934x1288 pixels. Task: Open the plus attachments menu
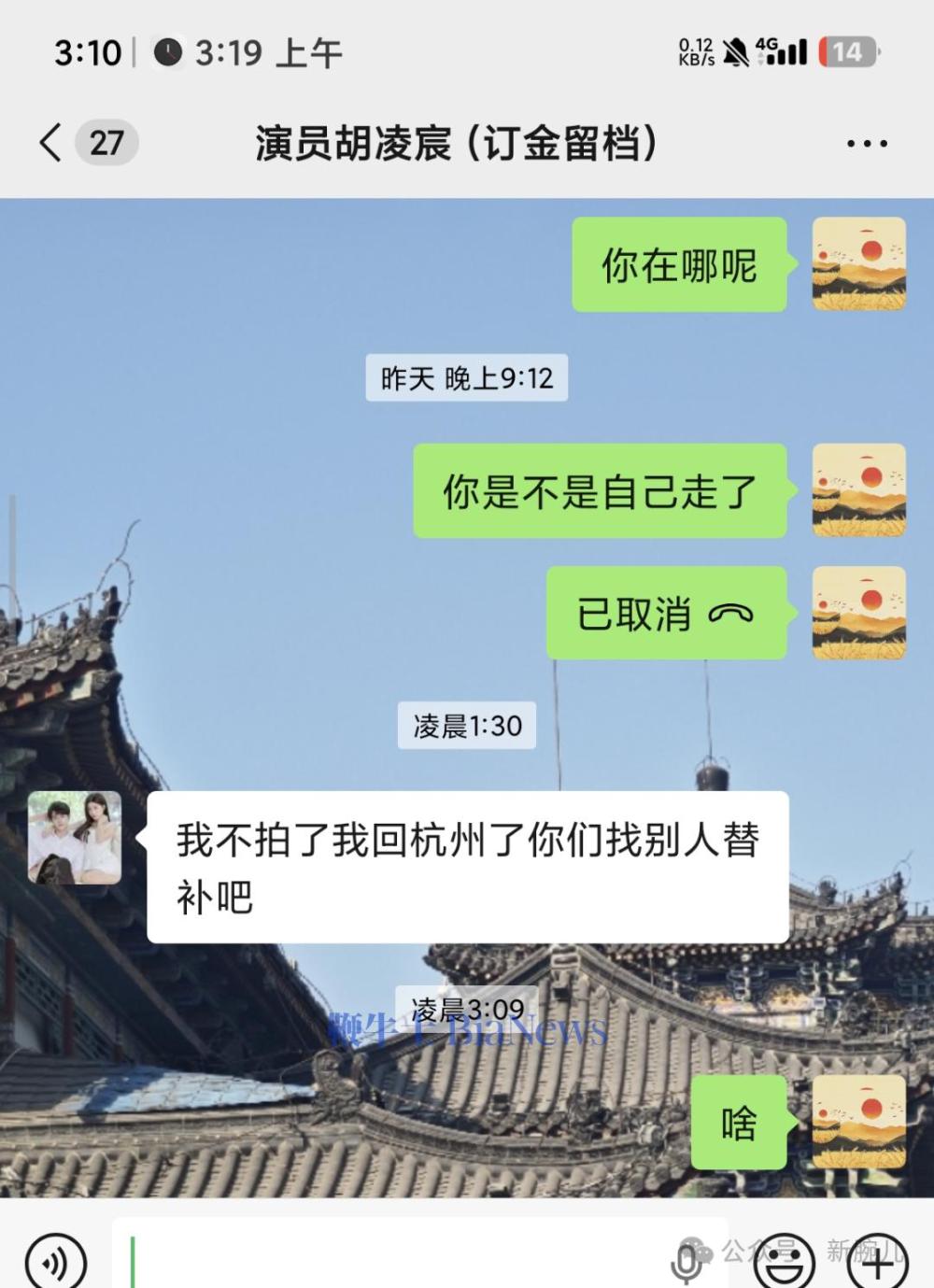[x=877, y=1263]
